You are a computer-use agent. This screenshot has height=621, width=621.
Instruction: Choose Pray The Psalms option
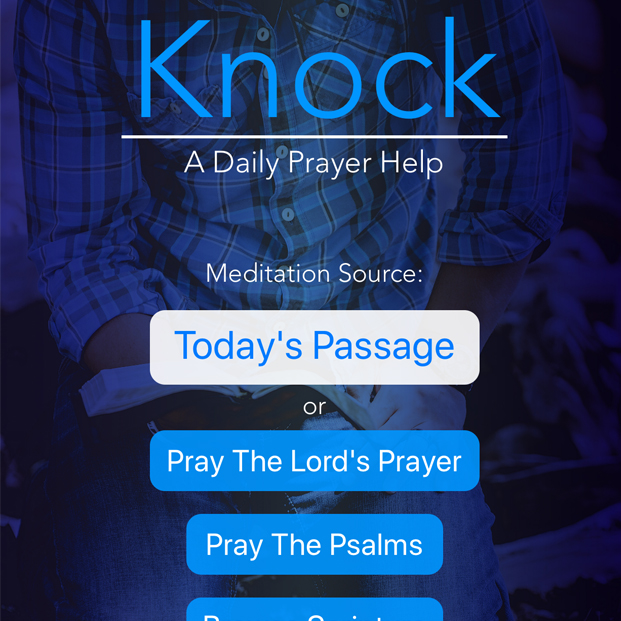point(314,545)
